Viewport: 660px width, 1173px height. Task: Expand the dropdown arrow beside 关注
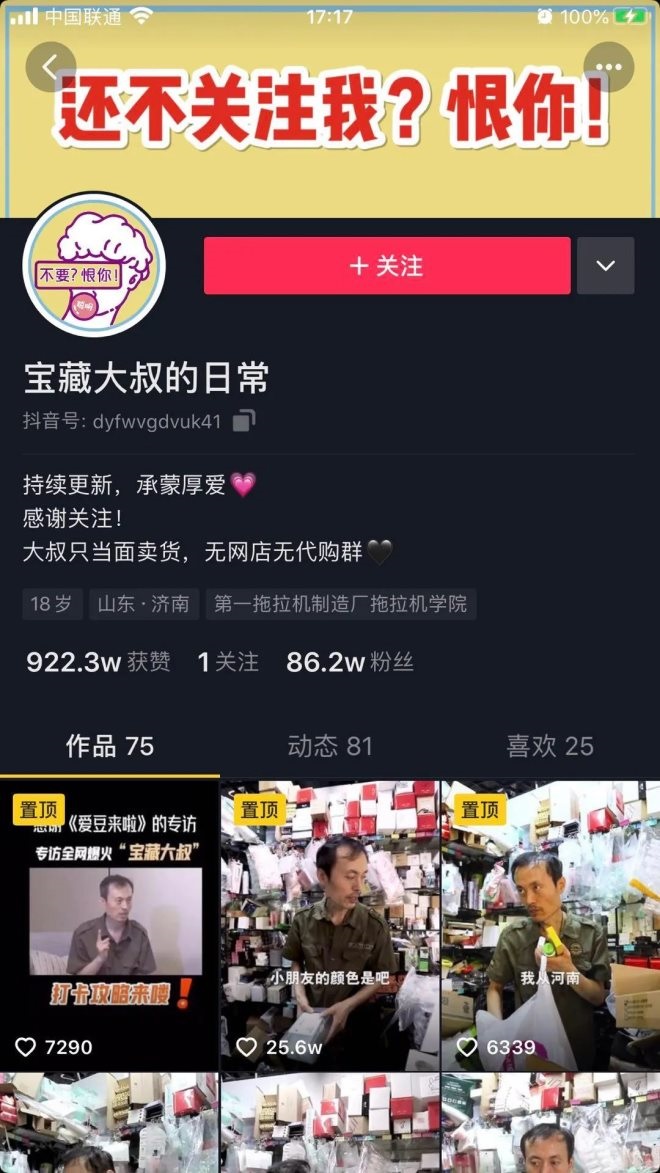[x=605, y=266]
